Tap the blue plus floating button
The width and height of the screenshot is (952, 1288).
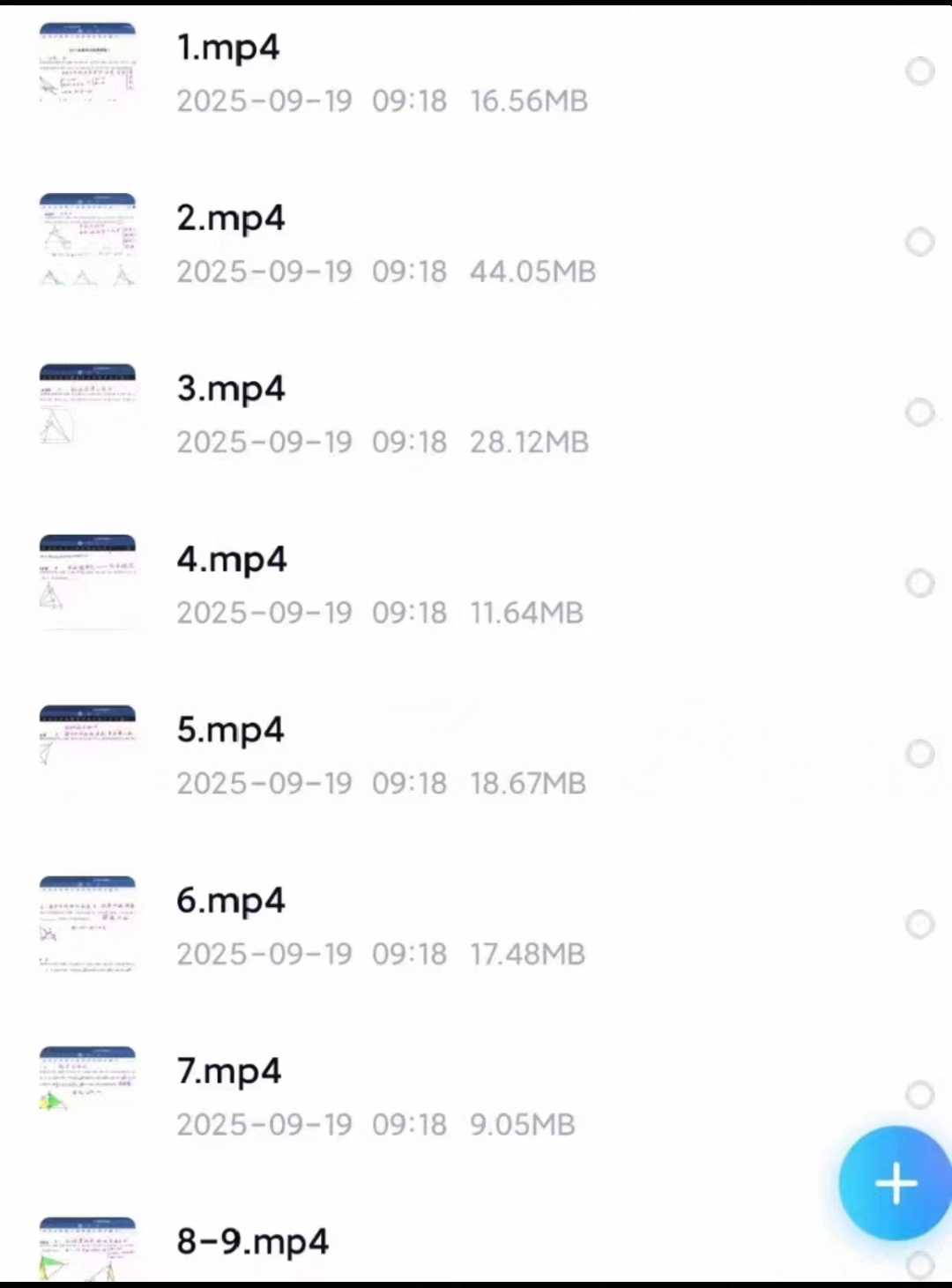click(896, 1183)
